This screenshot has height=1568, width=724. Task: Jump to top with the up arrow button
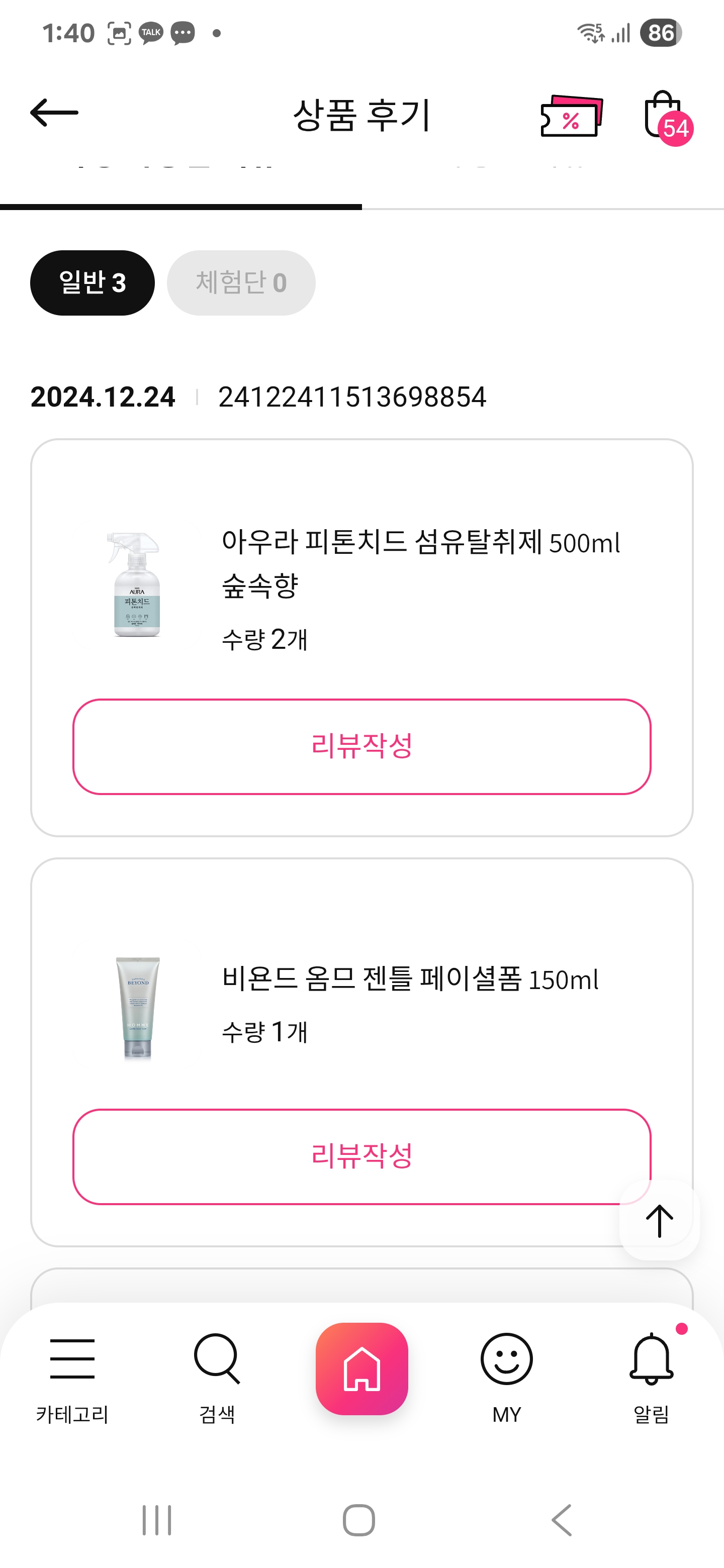coord(659,1220)
